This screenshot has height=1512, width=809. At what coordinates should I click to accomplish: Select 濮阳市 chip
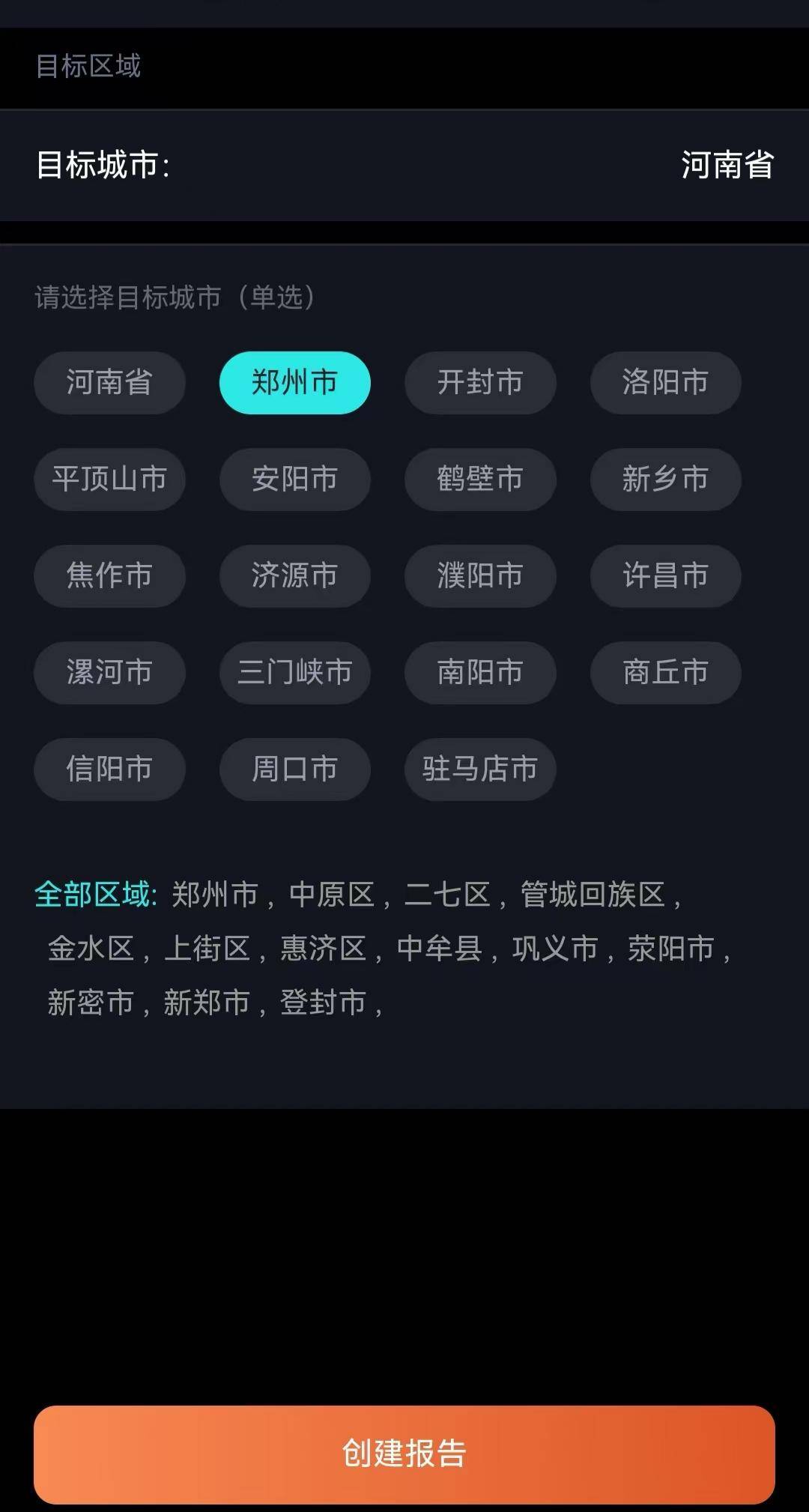pos(480,575)
